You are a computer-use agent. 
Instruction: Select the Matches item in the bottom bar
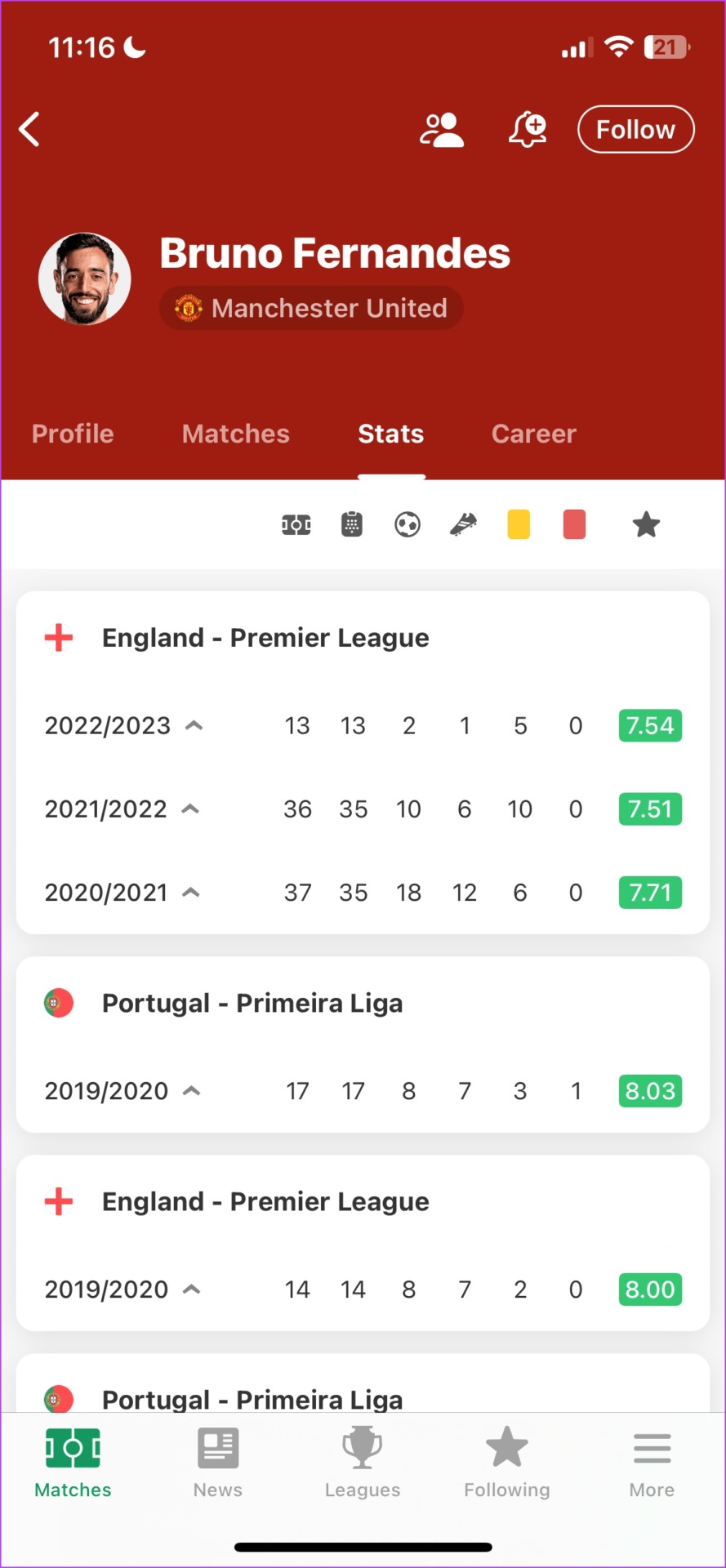(73, 1463)
